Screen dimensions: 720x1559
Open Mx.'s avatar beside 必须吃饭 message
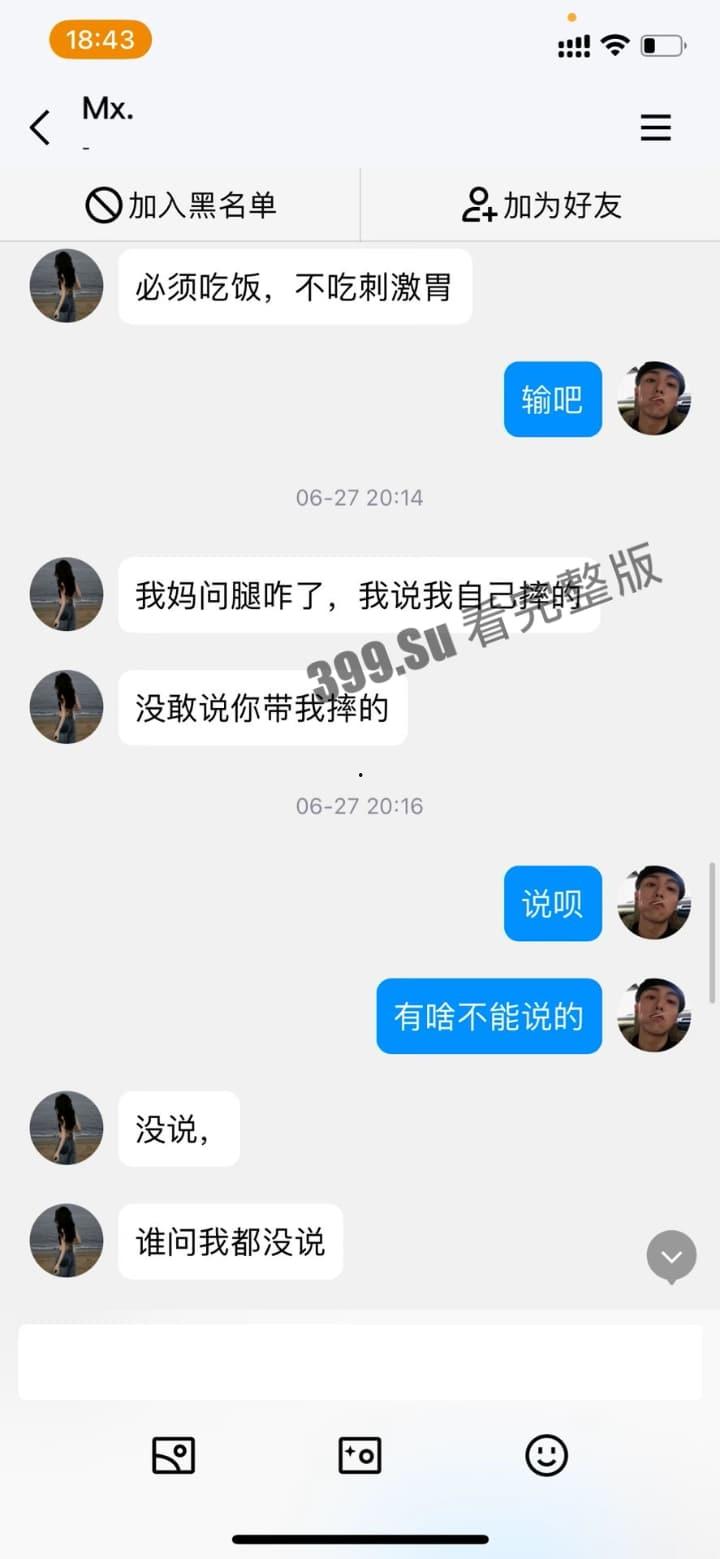66,286
